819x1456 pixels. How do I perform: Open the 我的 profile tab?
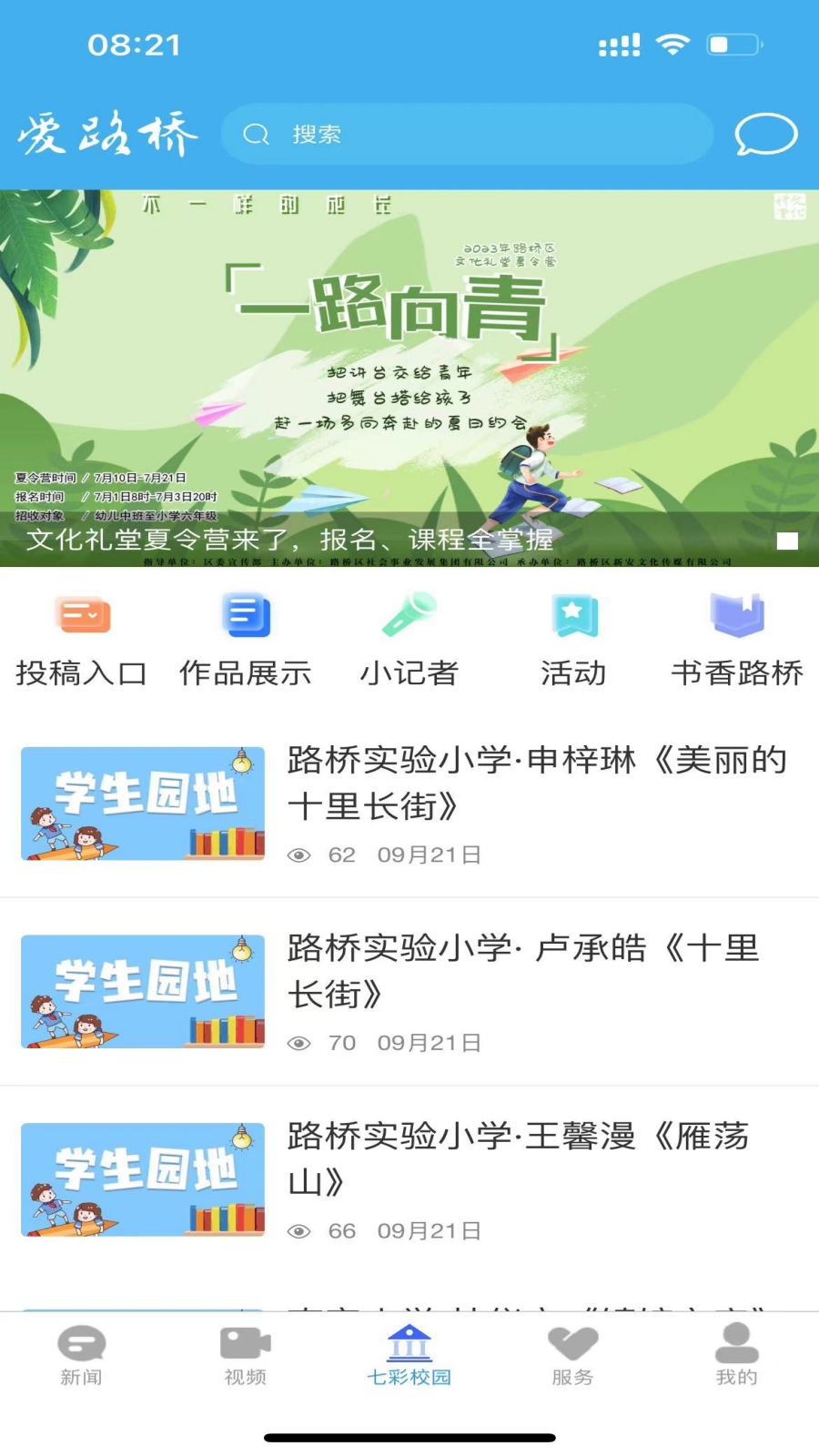point(737,1356)
